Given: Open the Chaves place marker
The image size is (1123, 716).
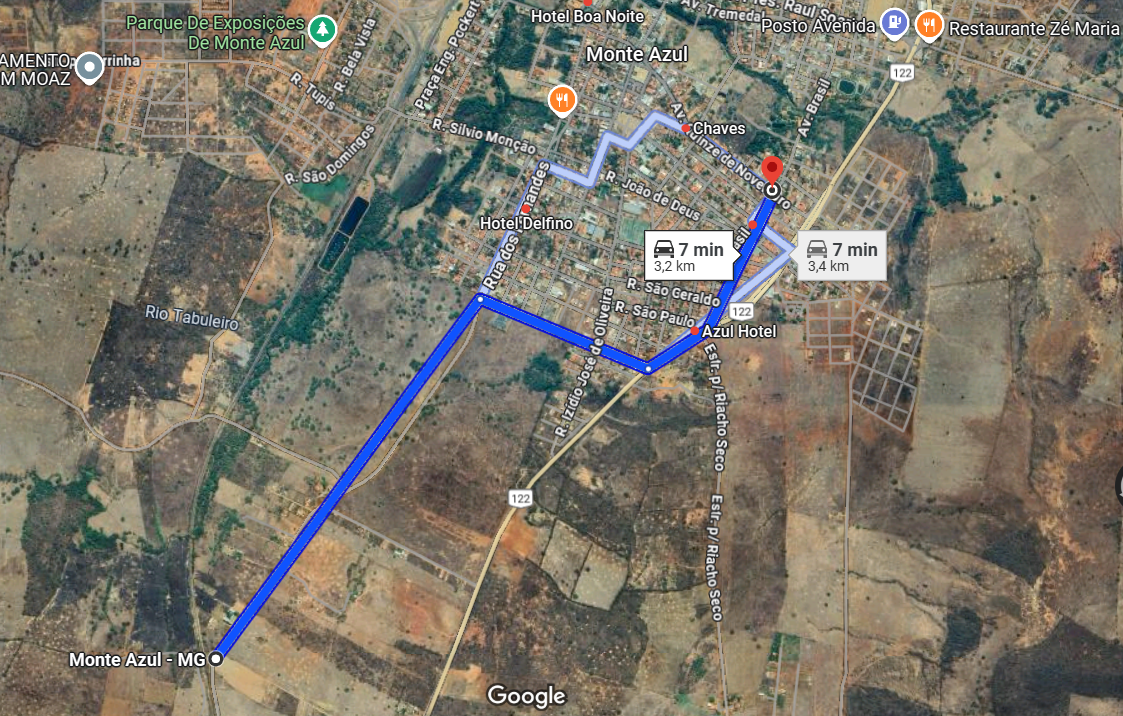Looking at the screenshot, I should click(x=686, y=129).
